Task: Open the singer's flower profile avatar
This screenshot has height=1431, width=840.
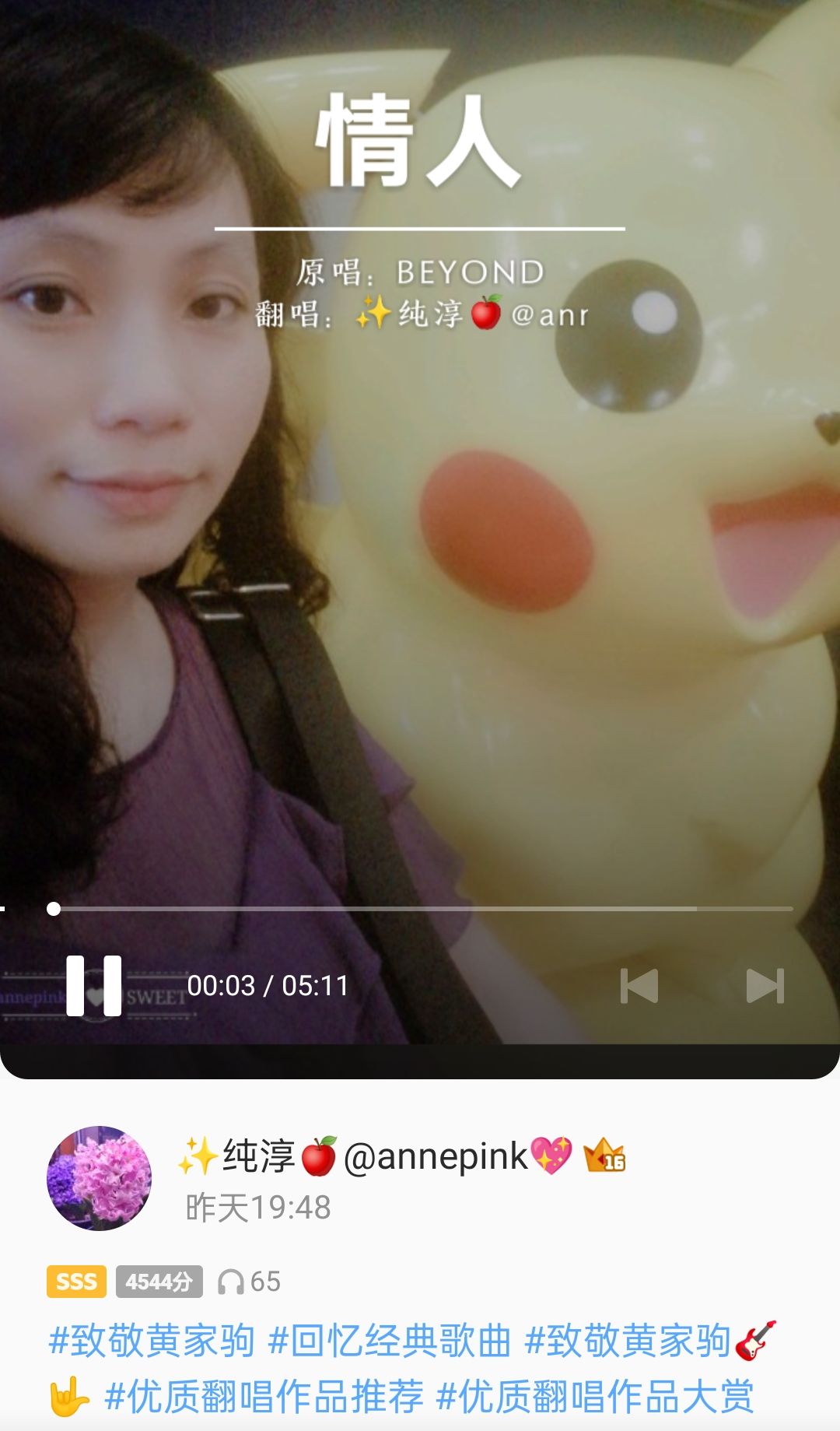Action: [100, 1178]
